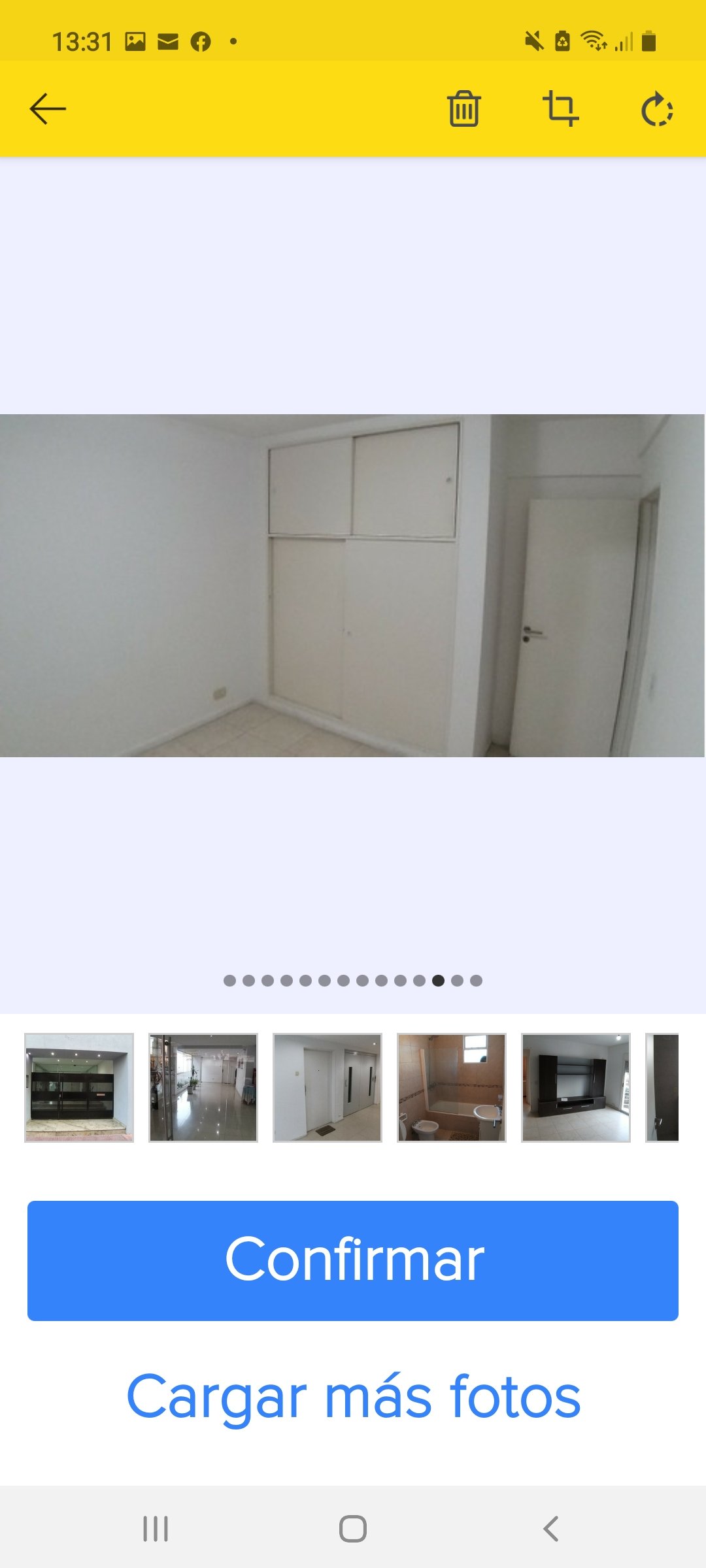Rotate the photo clockwise
This screenshot has height=1568, width=706.
[x=657, y=108]
